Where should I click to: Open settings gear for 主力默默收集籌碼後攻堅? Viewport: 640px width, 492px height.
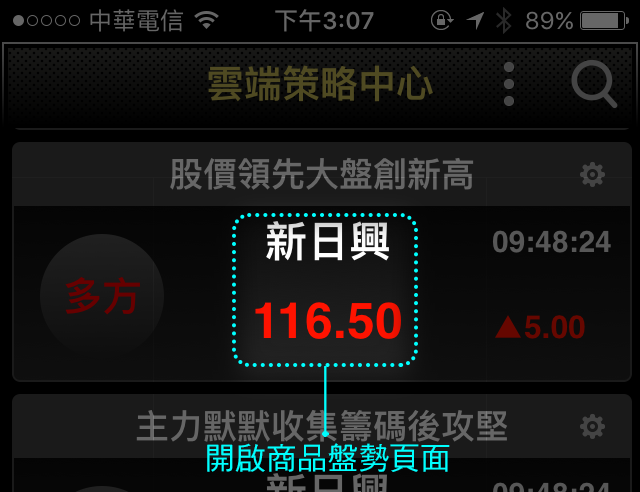(x=593, y=427)
